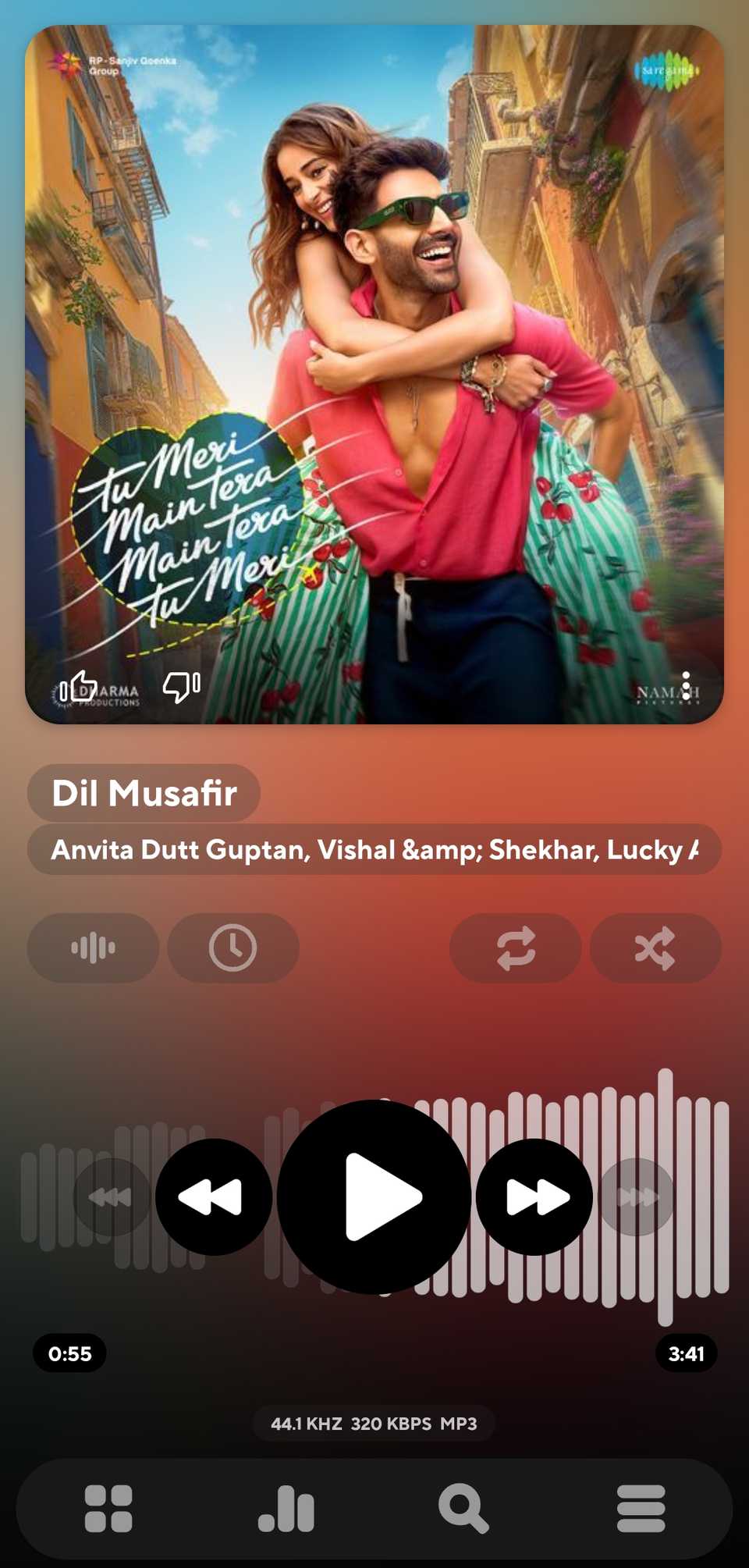Play the song with the big play button

coord(374,1196)
